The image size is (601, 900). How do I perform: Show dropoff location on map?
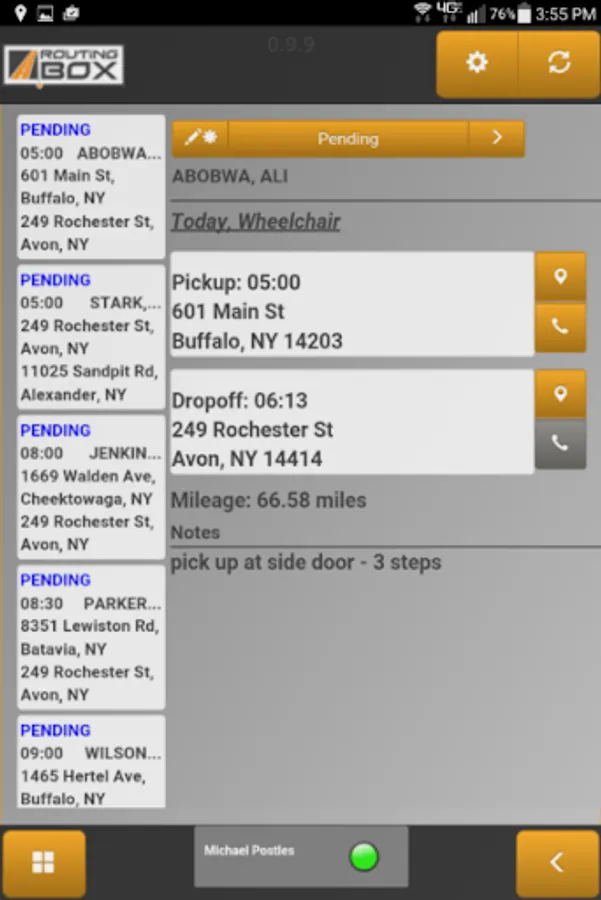[x=560, y=395]
